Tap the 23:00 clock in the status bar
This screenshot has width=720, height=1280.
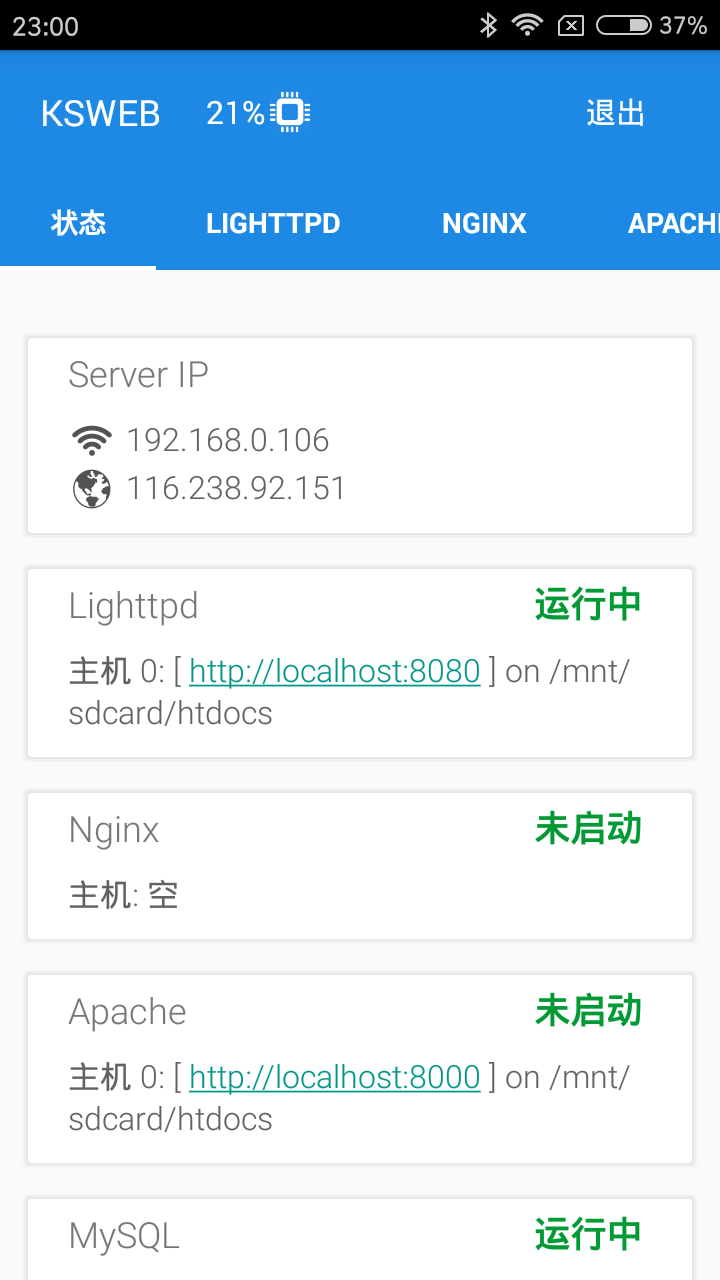pyautogui.click(x=45, y=25)
